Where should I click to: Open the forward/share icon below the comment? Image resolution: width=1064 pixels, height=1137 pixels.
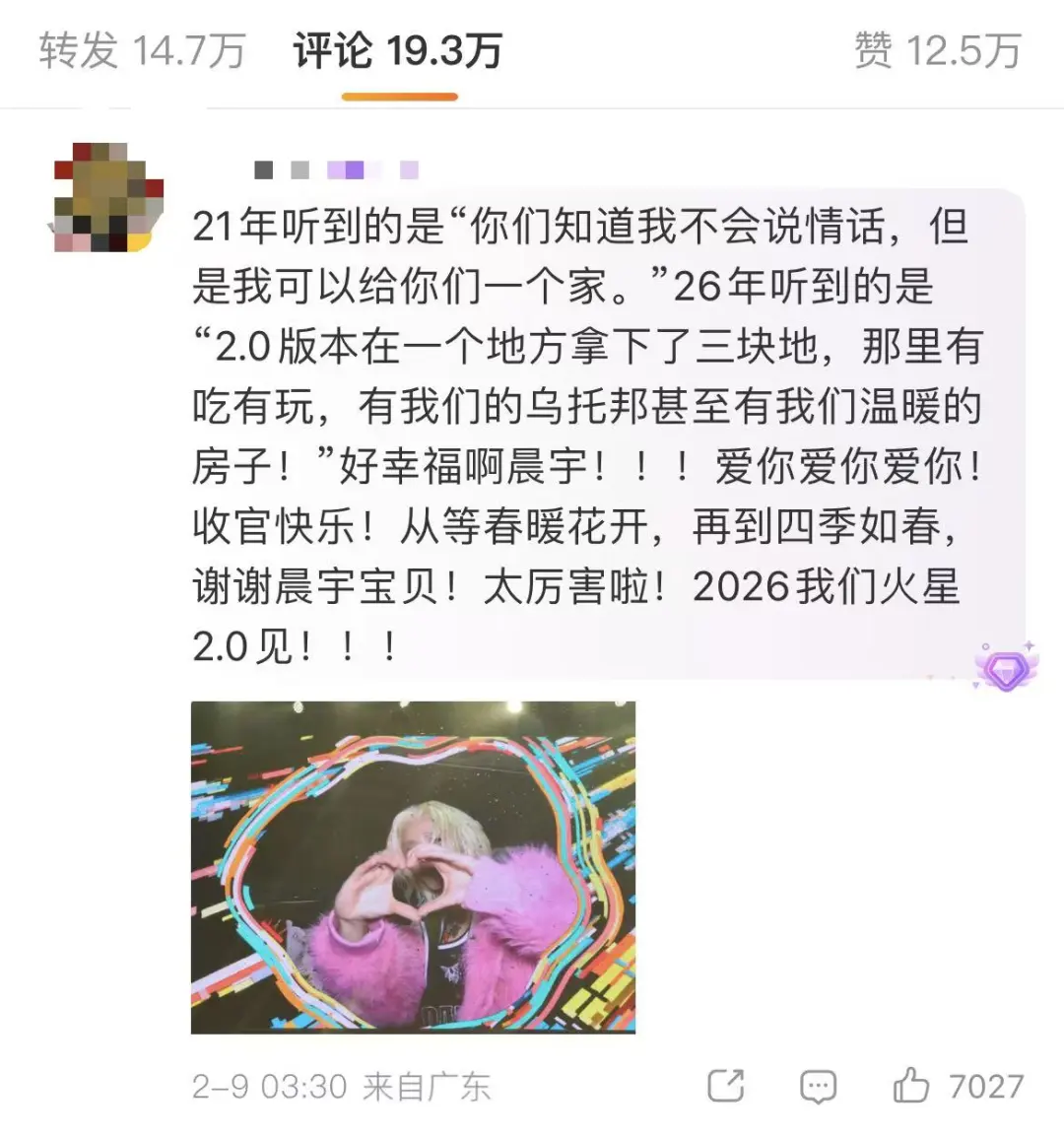tap(726, 1087)
